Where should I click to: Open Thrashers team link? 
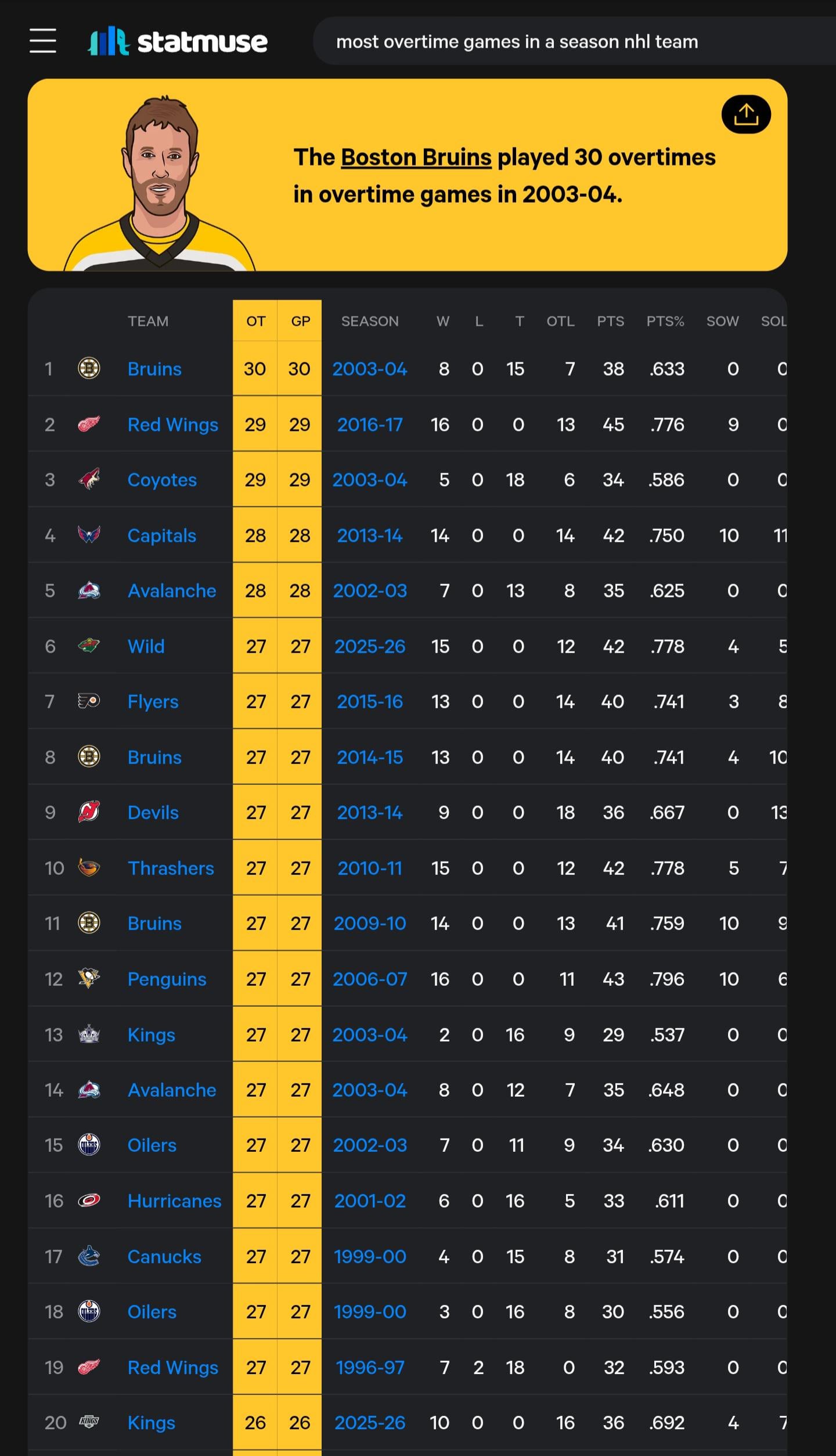(171, 868)
